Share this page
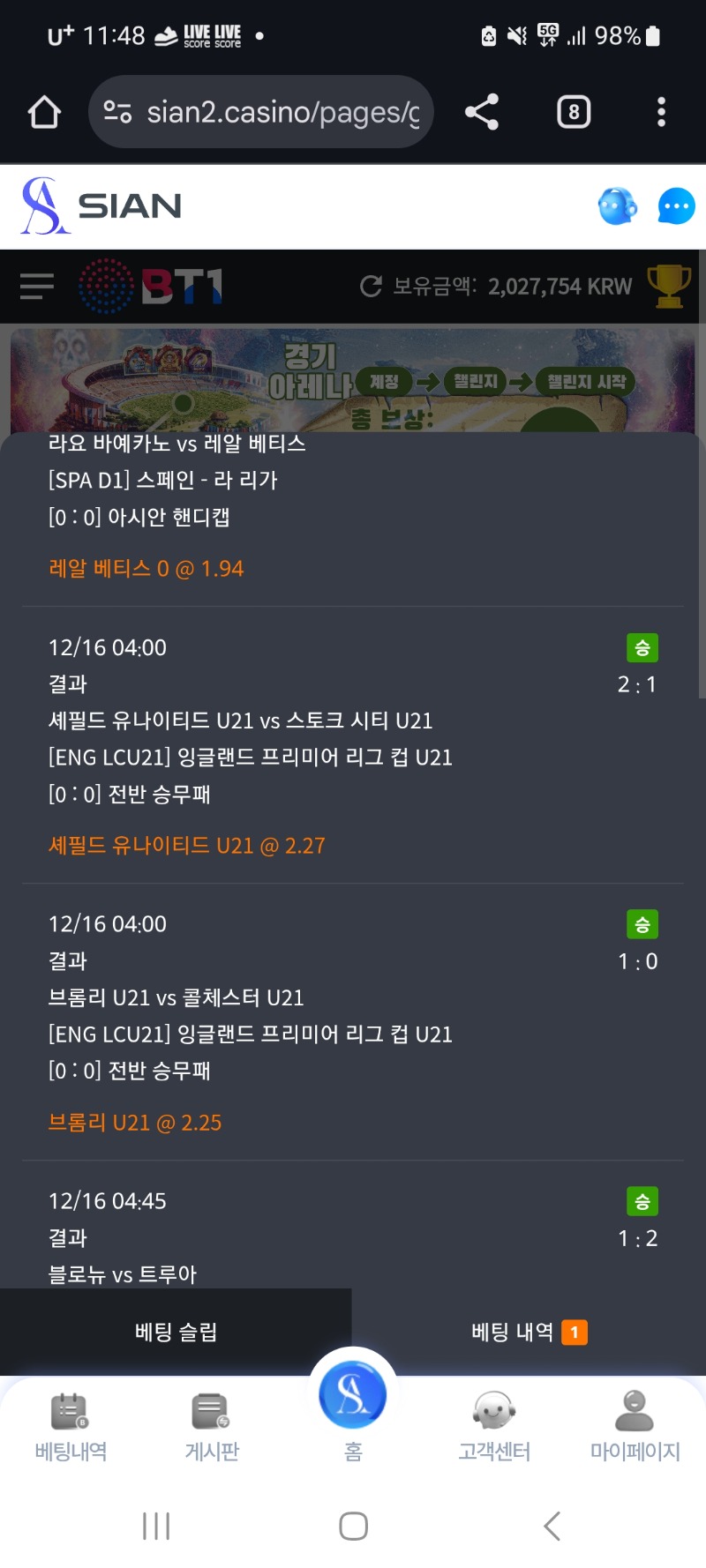 (x=482, y=112)
